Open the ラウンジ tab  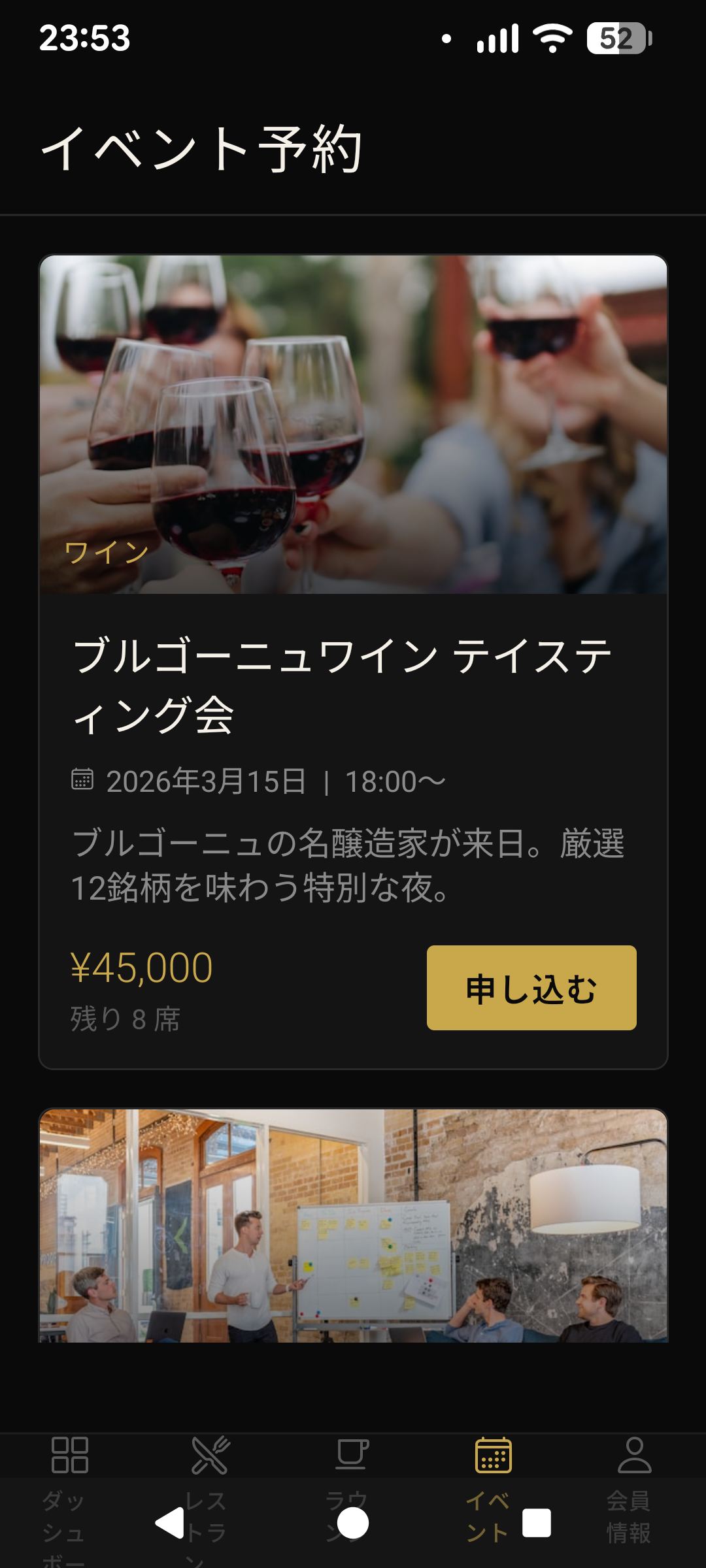352,1457
